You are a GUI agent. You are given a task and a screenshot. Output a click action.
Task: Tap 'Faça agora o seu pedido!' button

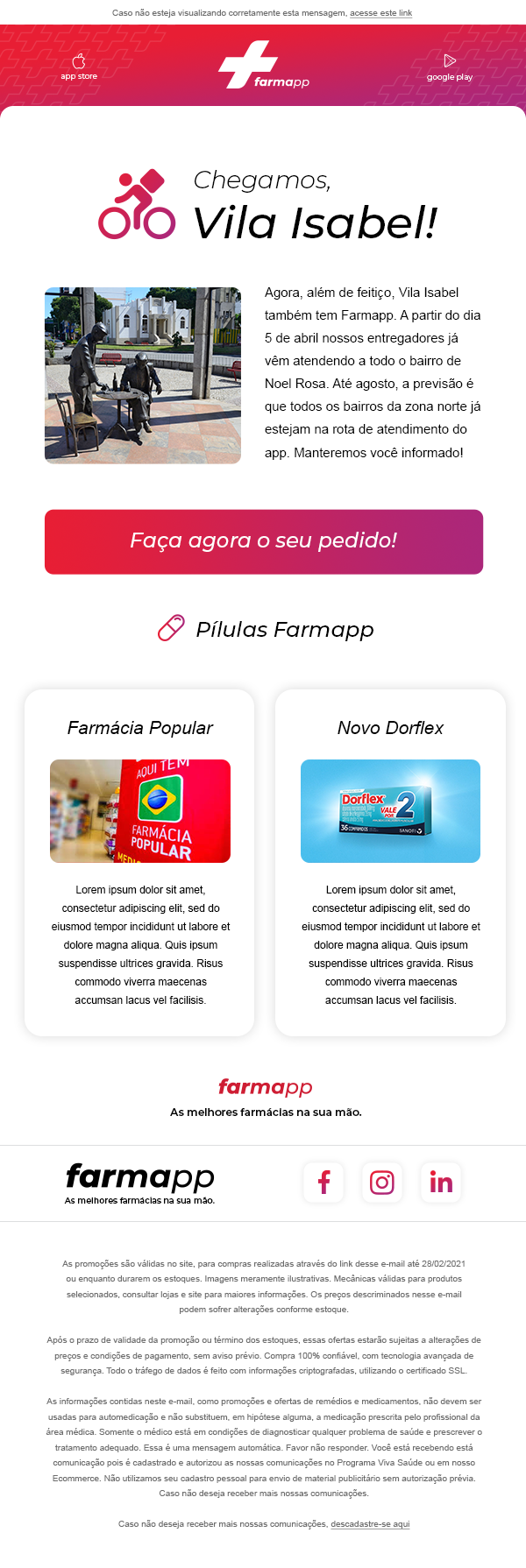tap(264, 541)
